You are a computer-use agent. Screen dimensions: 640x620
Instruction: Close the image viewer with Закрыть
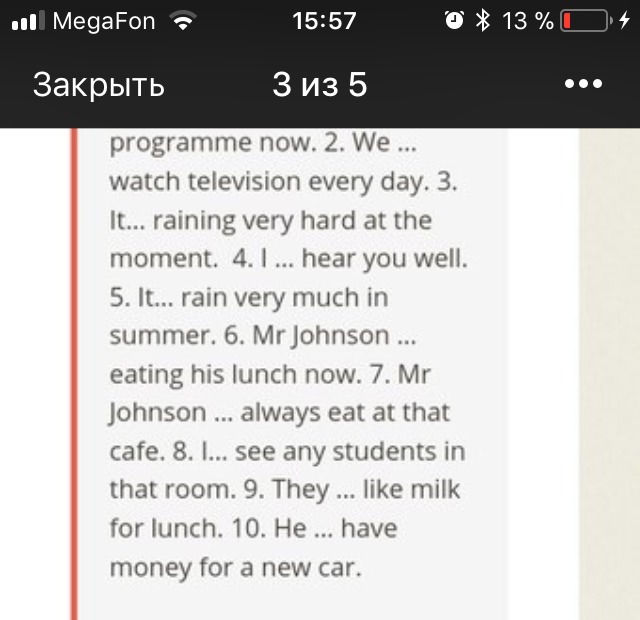pos(98,85)
